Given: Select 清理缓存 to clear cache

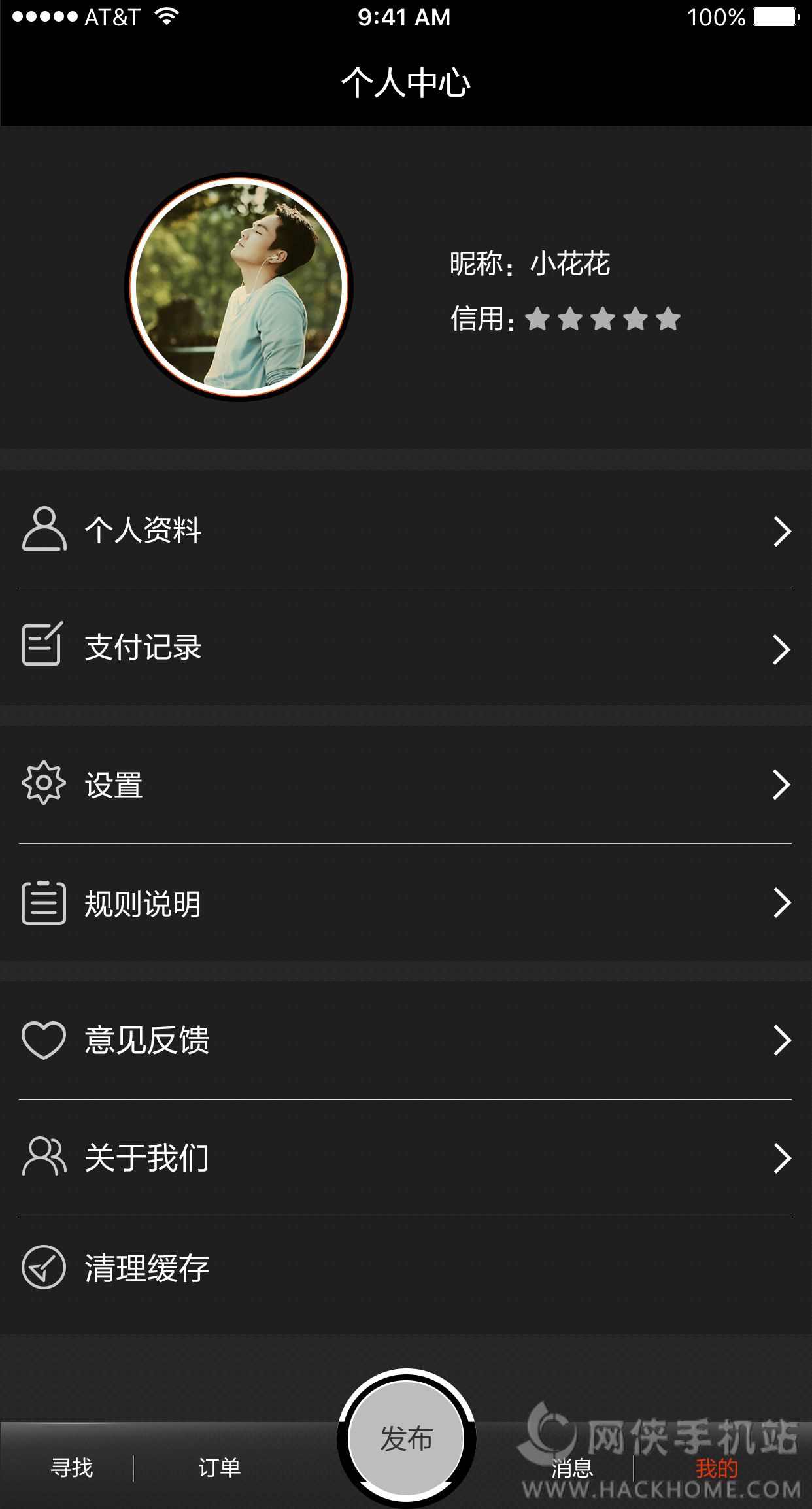Looking at the screenshot, I should [405, 1268].
